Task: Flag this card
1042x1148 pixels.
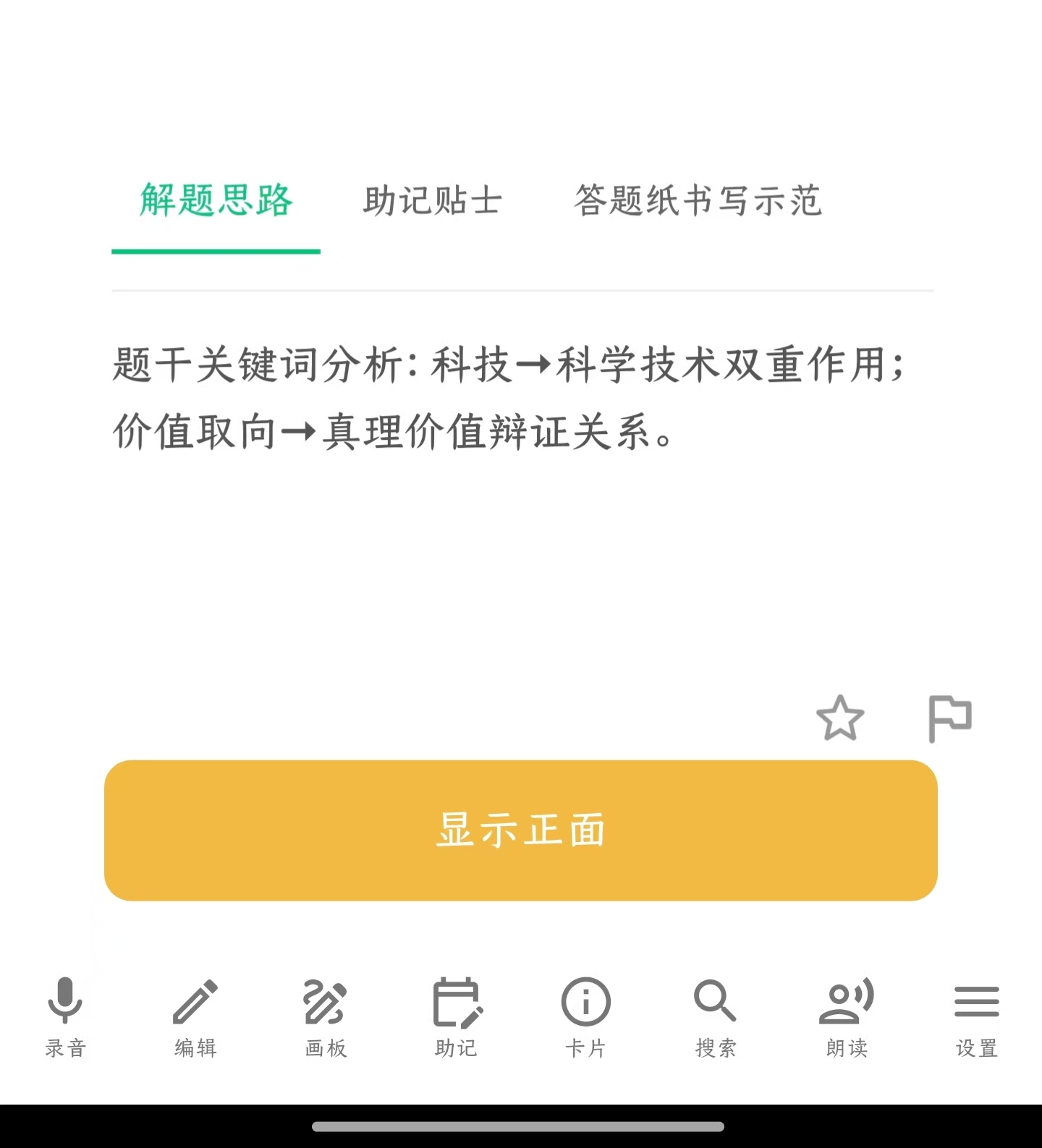Action: tap(949, 718)
